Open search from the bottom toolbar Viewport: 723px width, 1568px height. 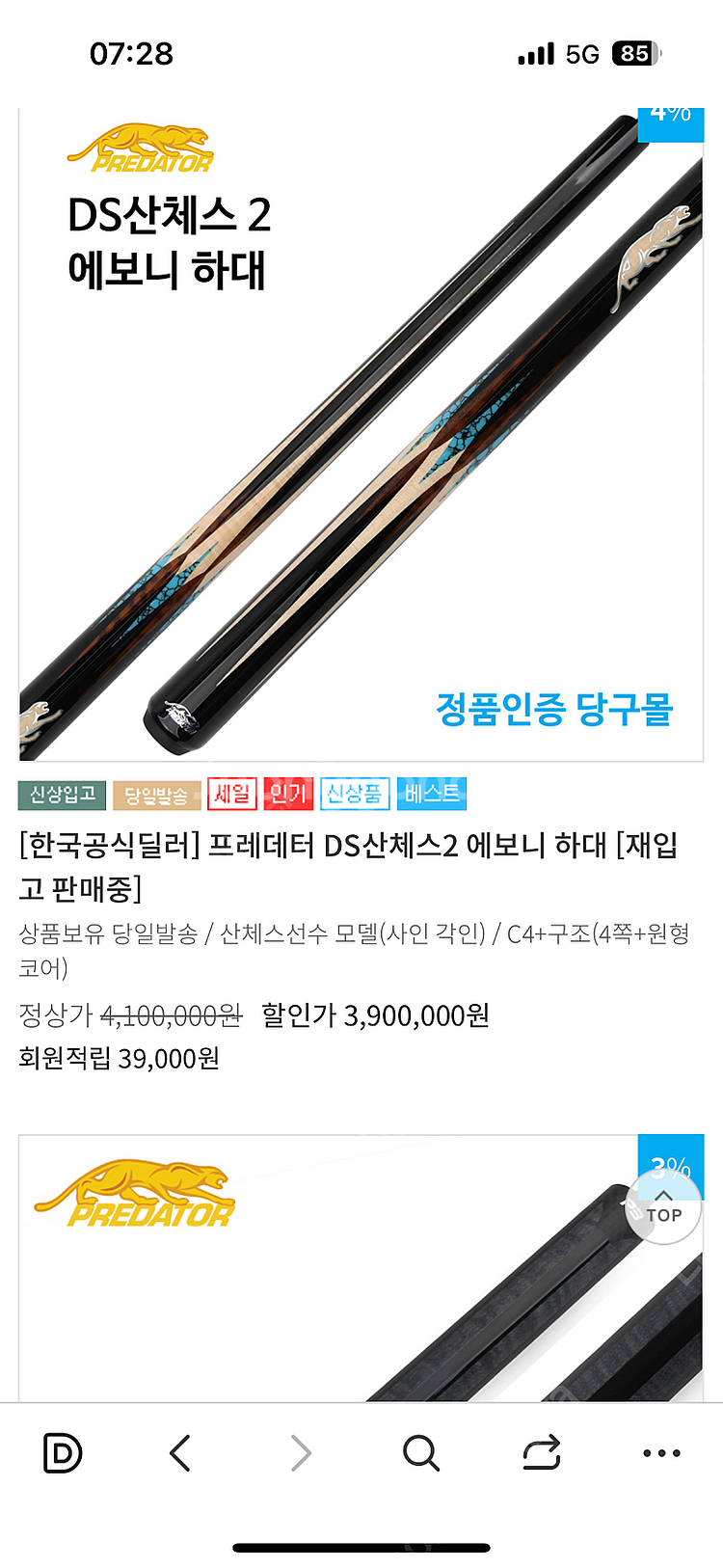pos(421,1453)
